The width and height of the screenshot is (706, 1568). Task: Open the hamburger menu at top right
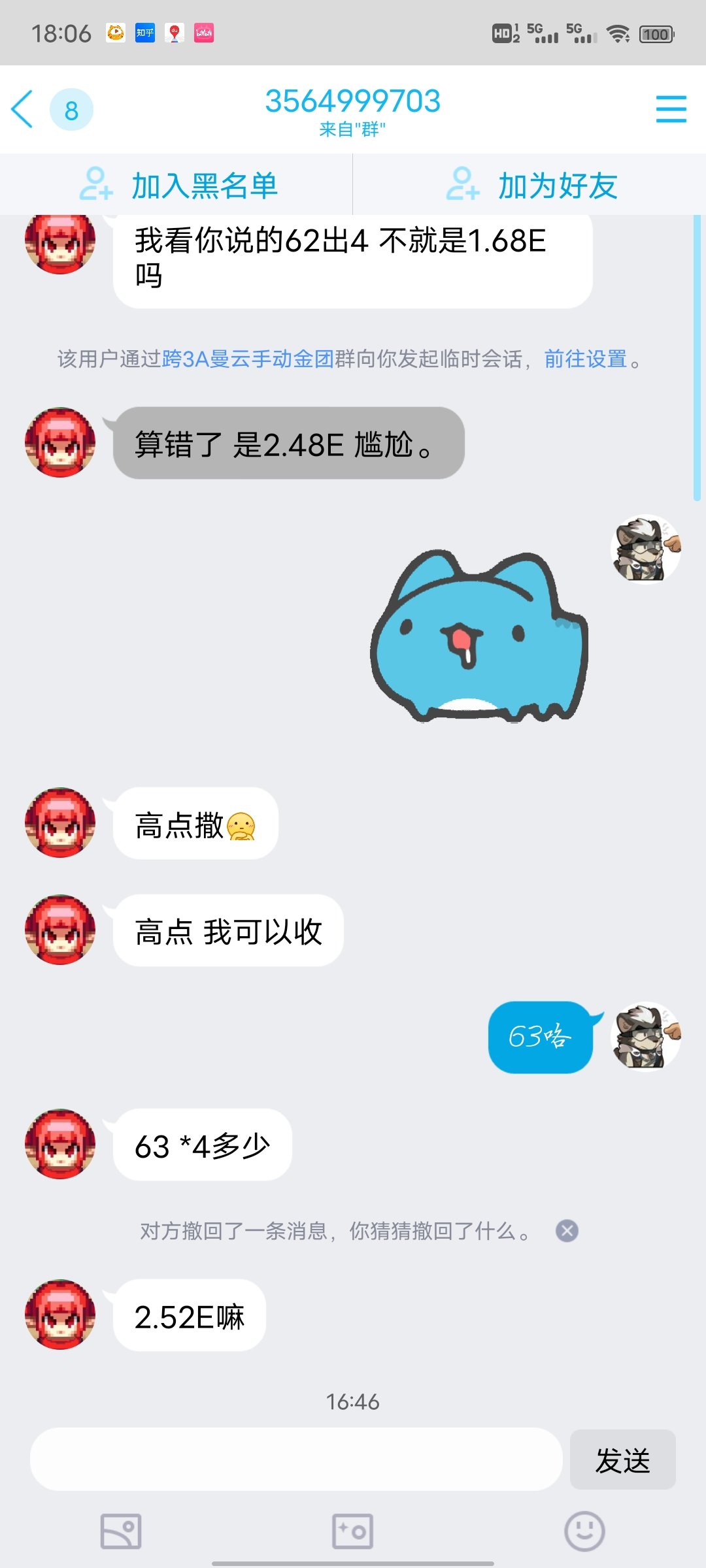(x=671, y=110)
